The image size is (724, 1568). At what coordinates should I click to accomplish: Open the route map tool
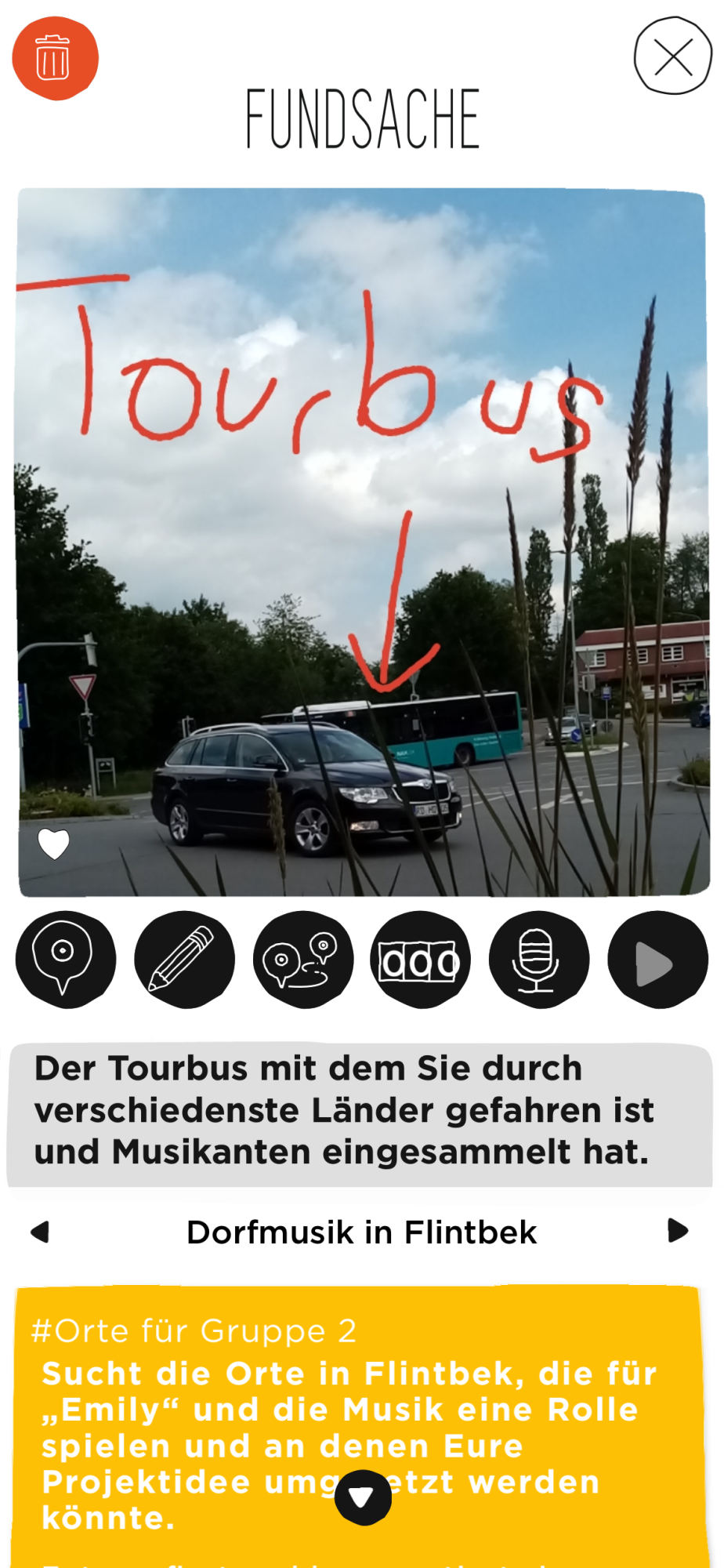pyautogui.click(x=303, y=960)
